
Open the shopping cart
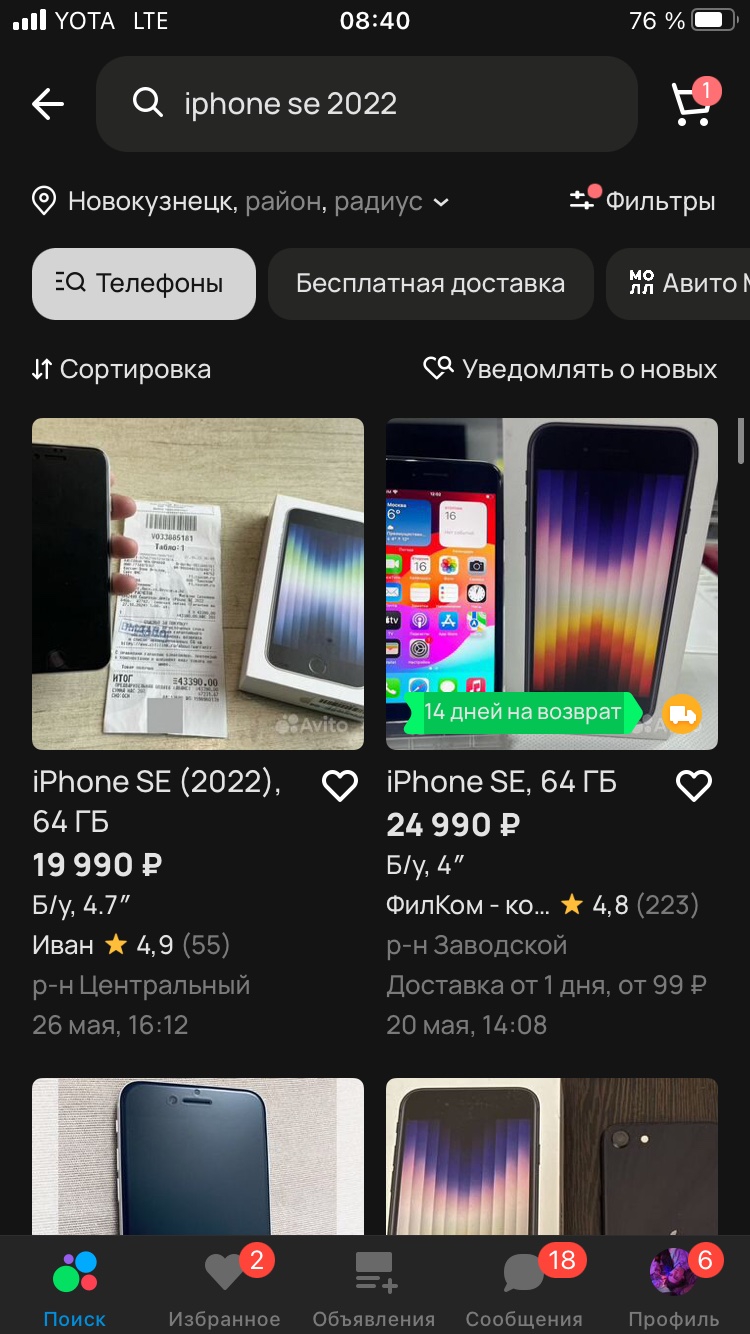(x=691, y=104)
